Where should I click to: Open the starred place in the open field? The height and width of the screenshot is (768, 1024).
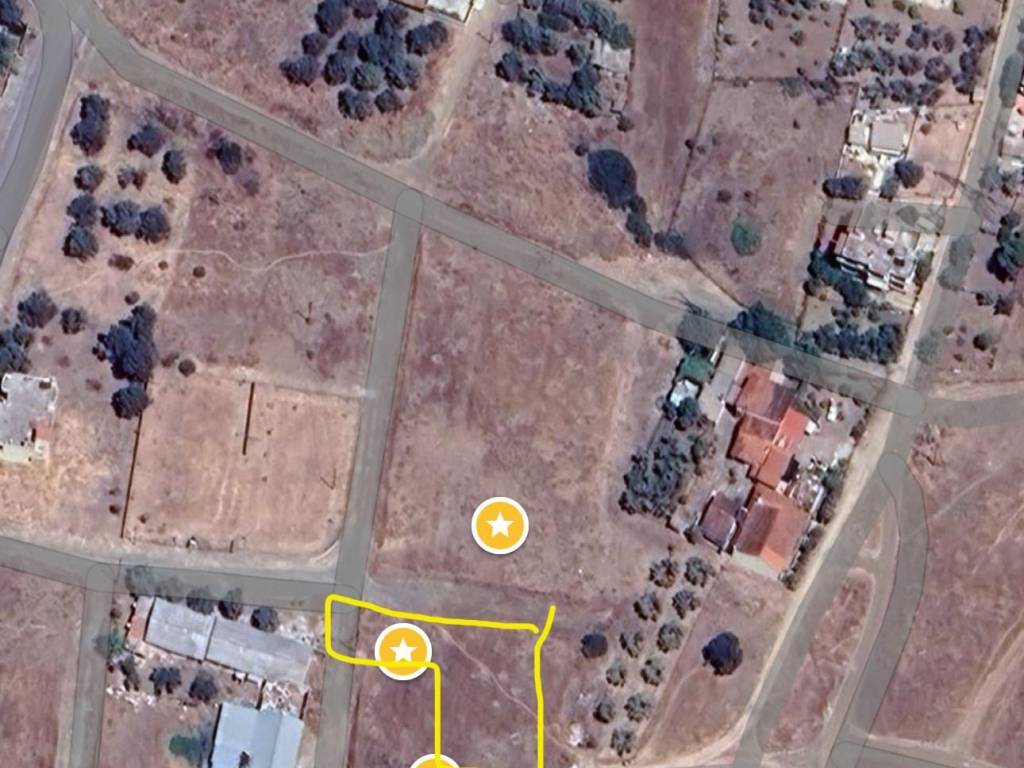point(500,525)
